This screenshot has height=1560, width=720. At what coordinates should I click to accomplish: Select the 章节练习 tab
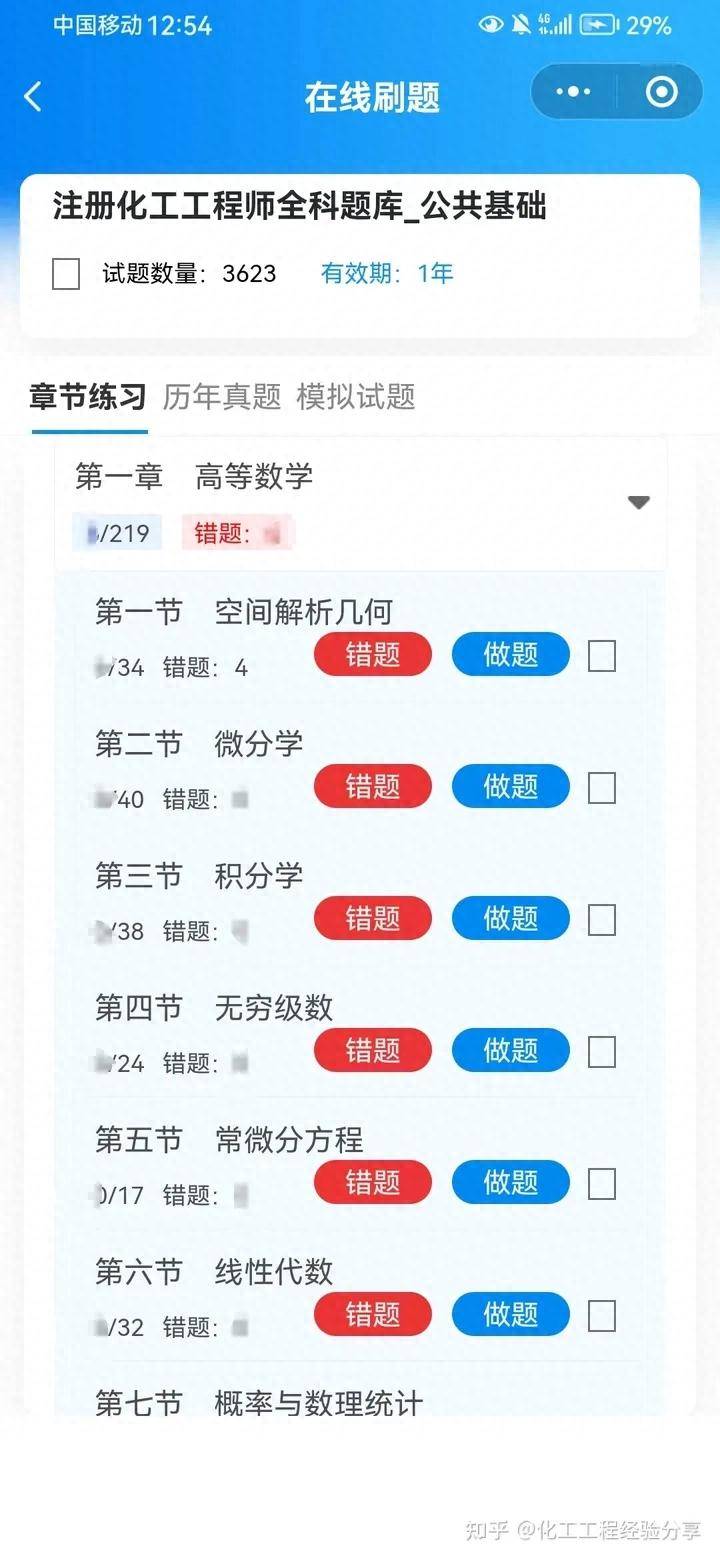coord(89,397)
